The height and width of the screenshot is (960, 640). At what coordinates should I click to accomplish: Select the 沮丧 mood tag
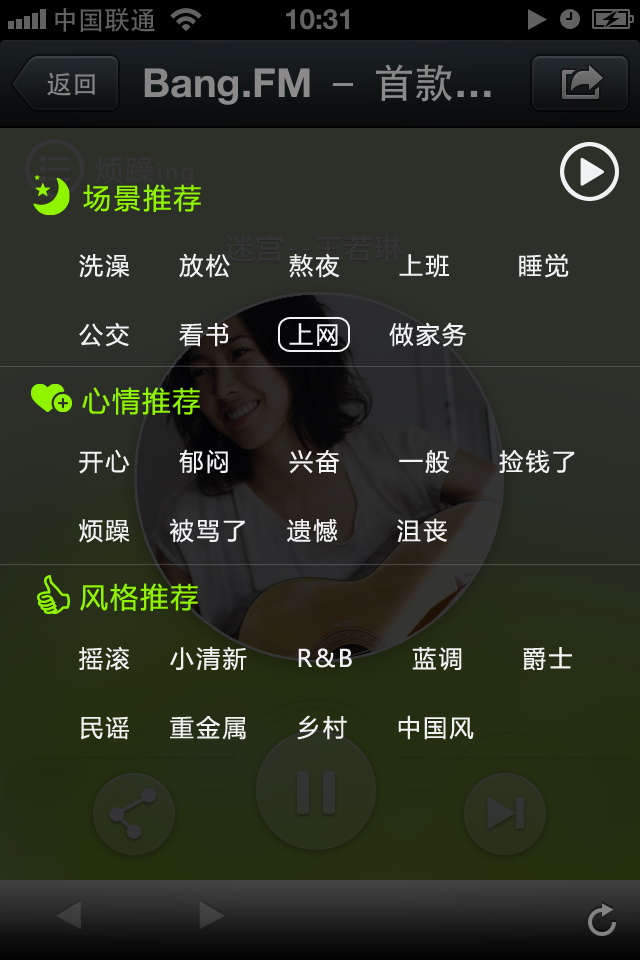[x=422, y=531]
